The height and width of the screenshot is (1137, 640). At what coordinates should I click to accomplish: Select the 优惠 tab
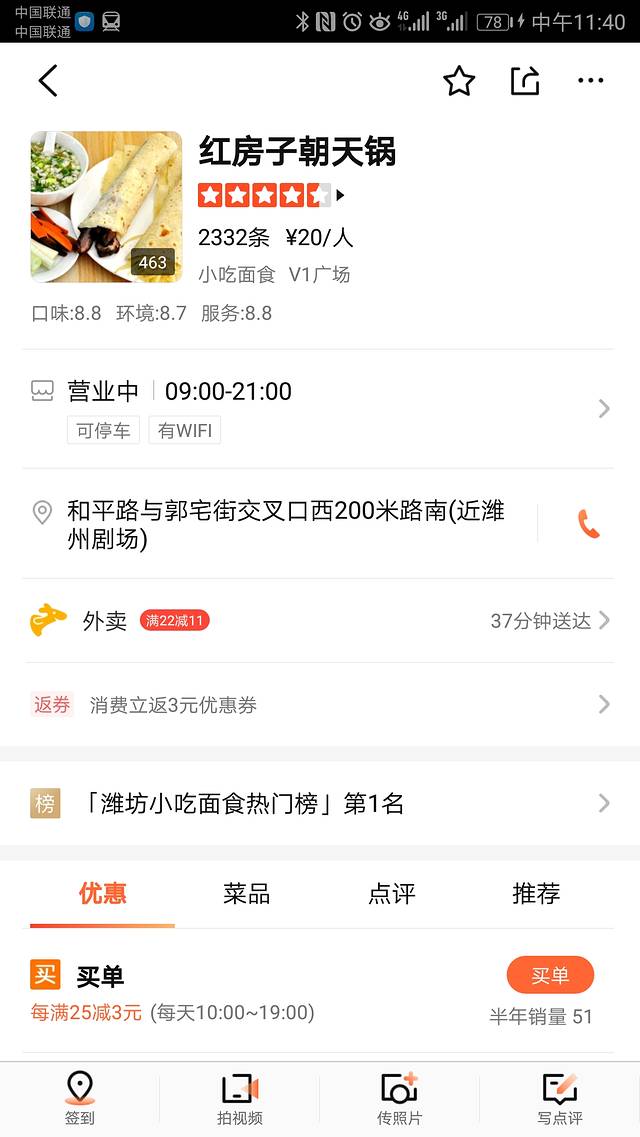[x=102, y=893]
